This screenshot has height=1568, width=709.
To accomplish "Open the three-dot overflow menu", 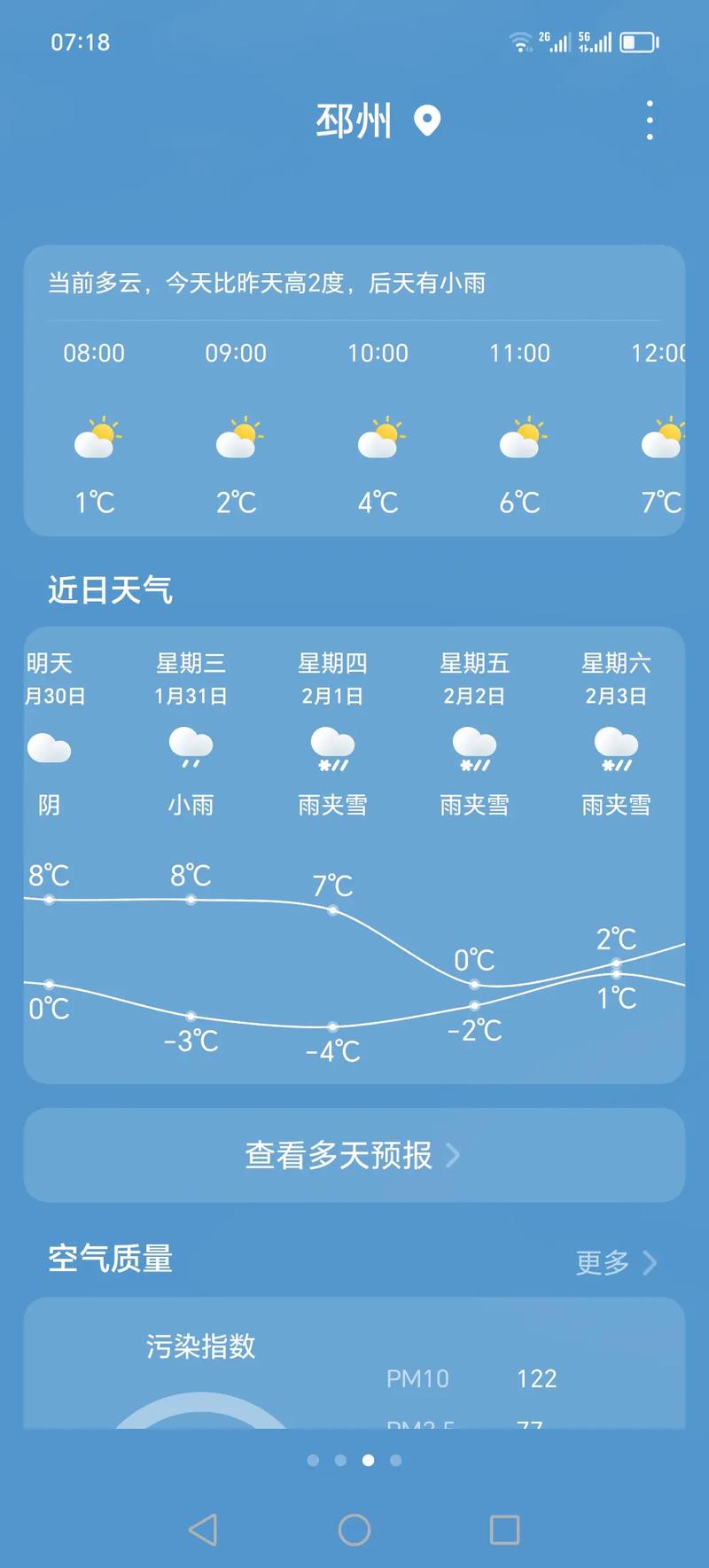I will click(x=649, y=119).
